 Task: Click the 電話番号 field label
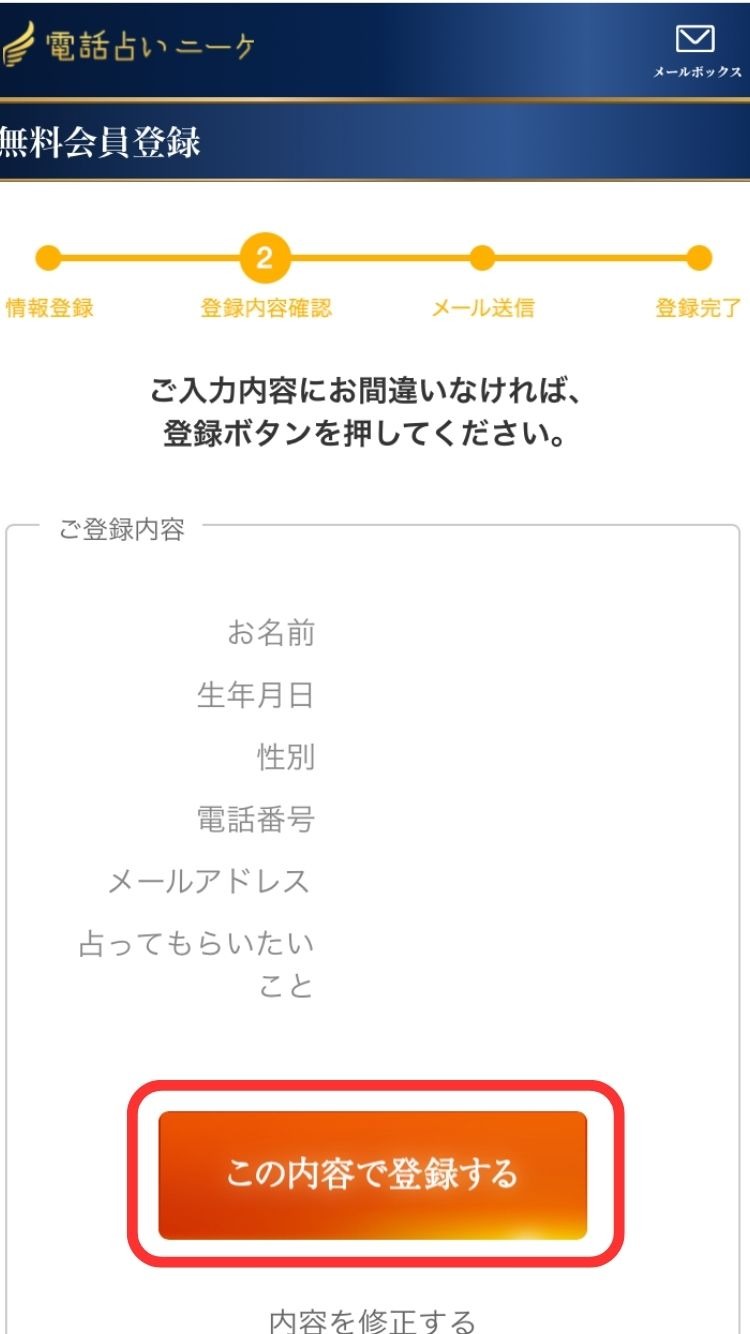[256, 820]
